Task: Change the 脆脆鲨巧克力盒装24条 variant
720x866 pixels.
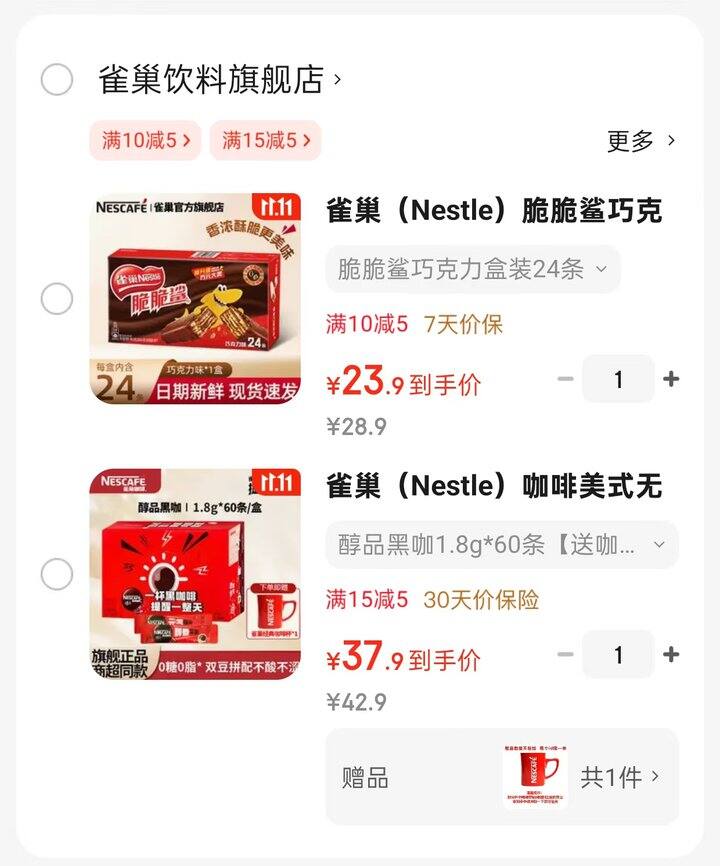Action: 472,269
